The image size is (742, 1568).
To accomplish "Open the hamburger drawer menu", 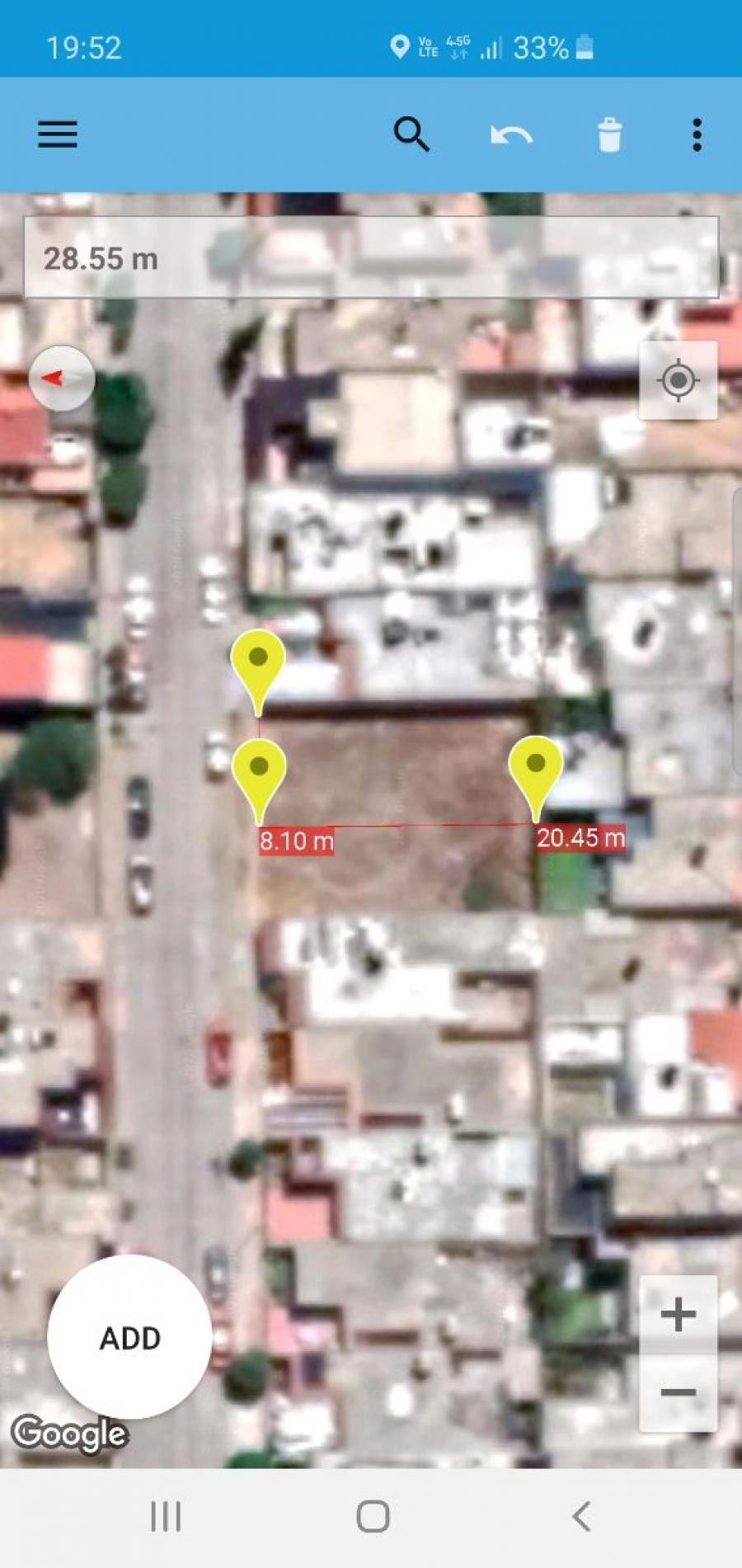I will point(58,134).
